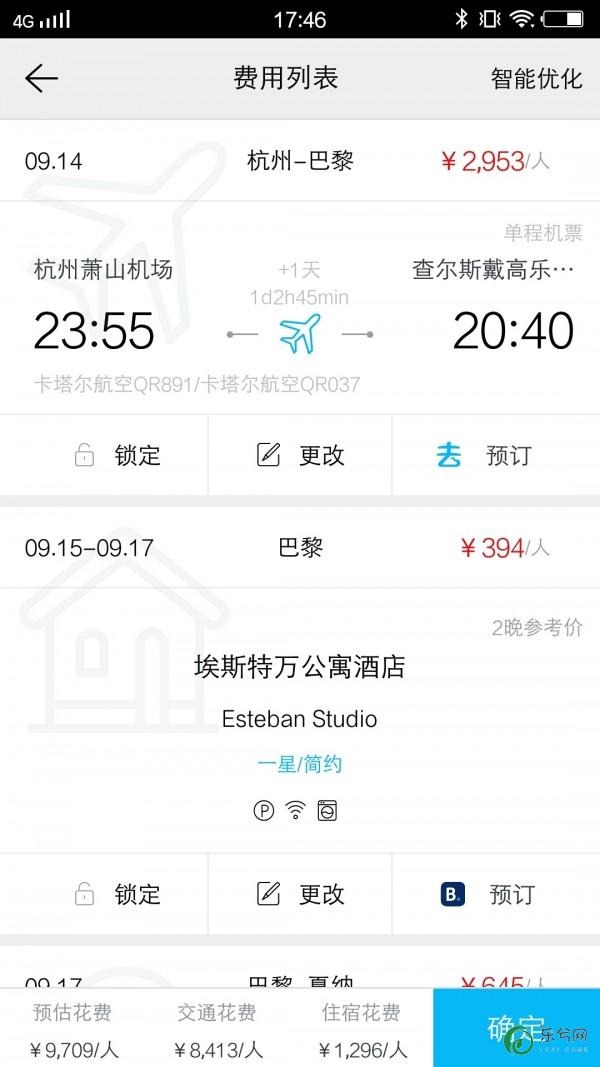This screenshot has height=1067, width=600.
Task: Book the 杭州–巴黎 flight via 预订
Action: coord(496,455)
